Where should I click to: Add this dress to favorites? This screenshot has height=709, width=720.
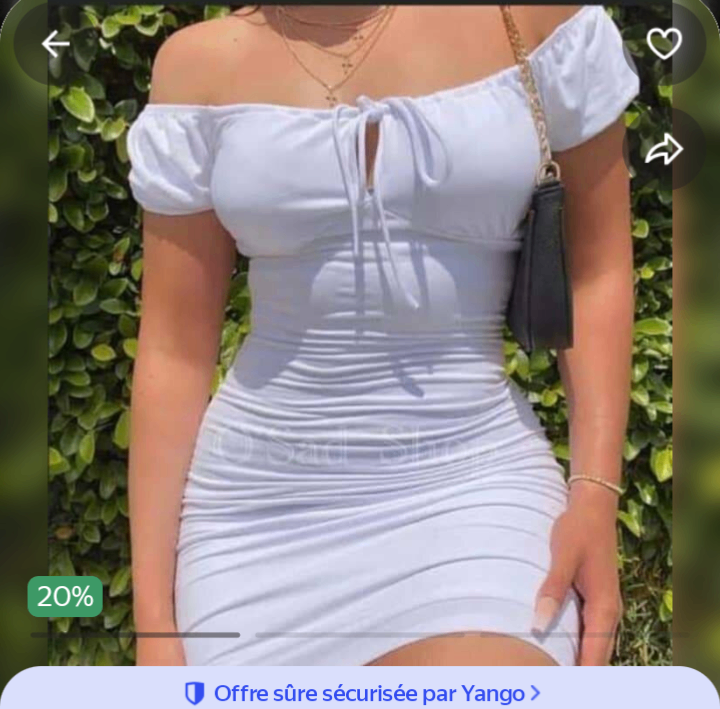[664, 43]
